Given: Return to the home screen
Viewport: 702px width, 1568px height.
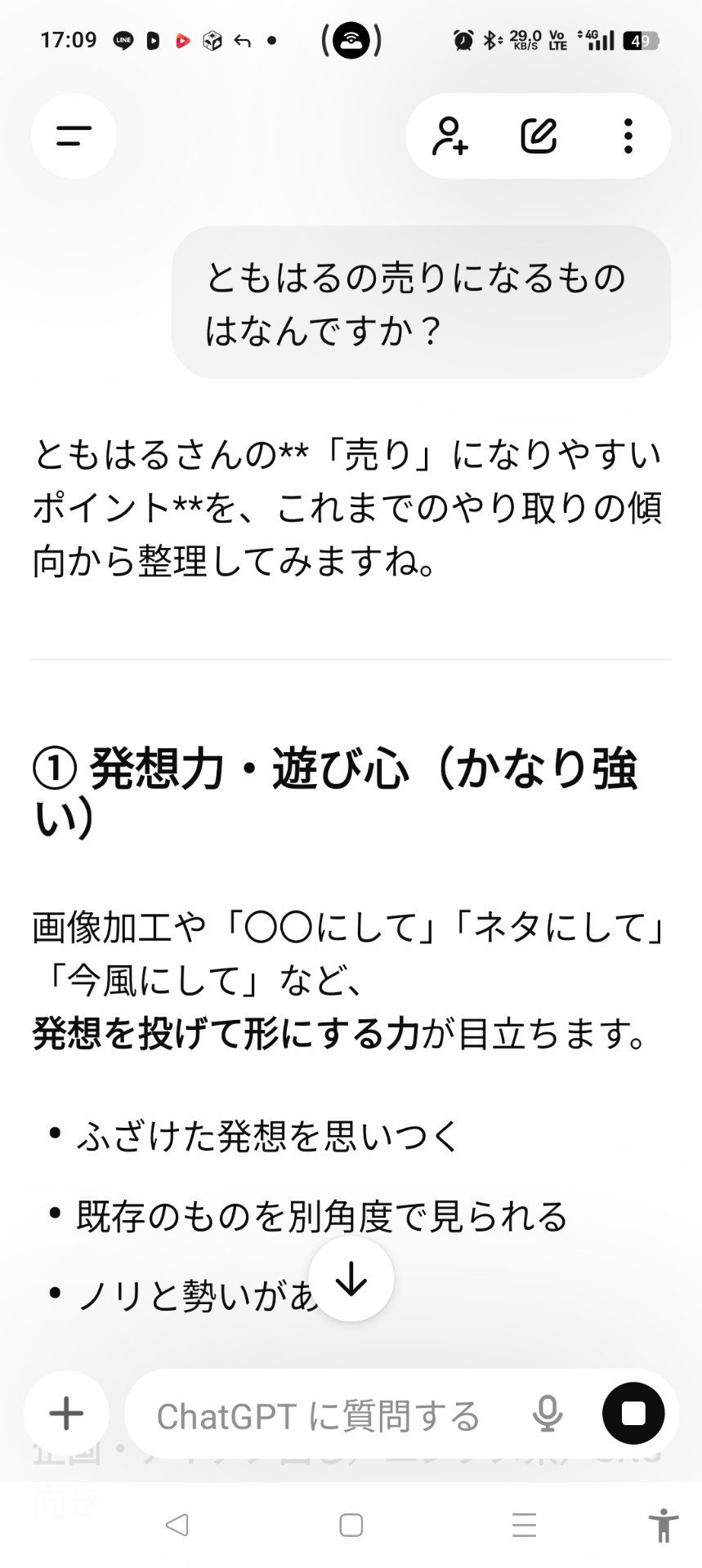Looking at the screenshot, I should pyautogui.click(x=351, y=1525).
